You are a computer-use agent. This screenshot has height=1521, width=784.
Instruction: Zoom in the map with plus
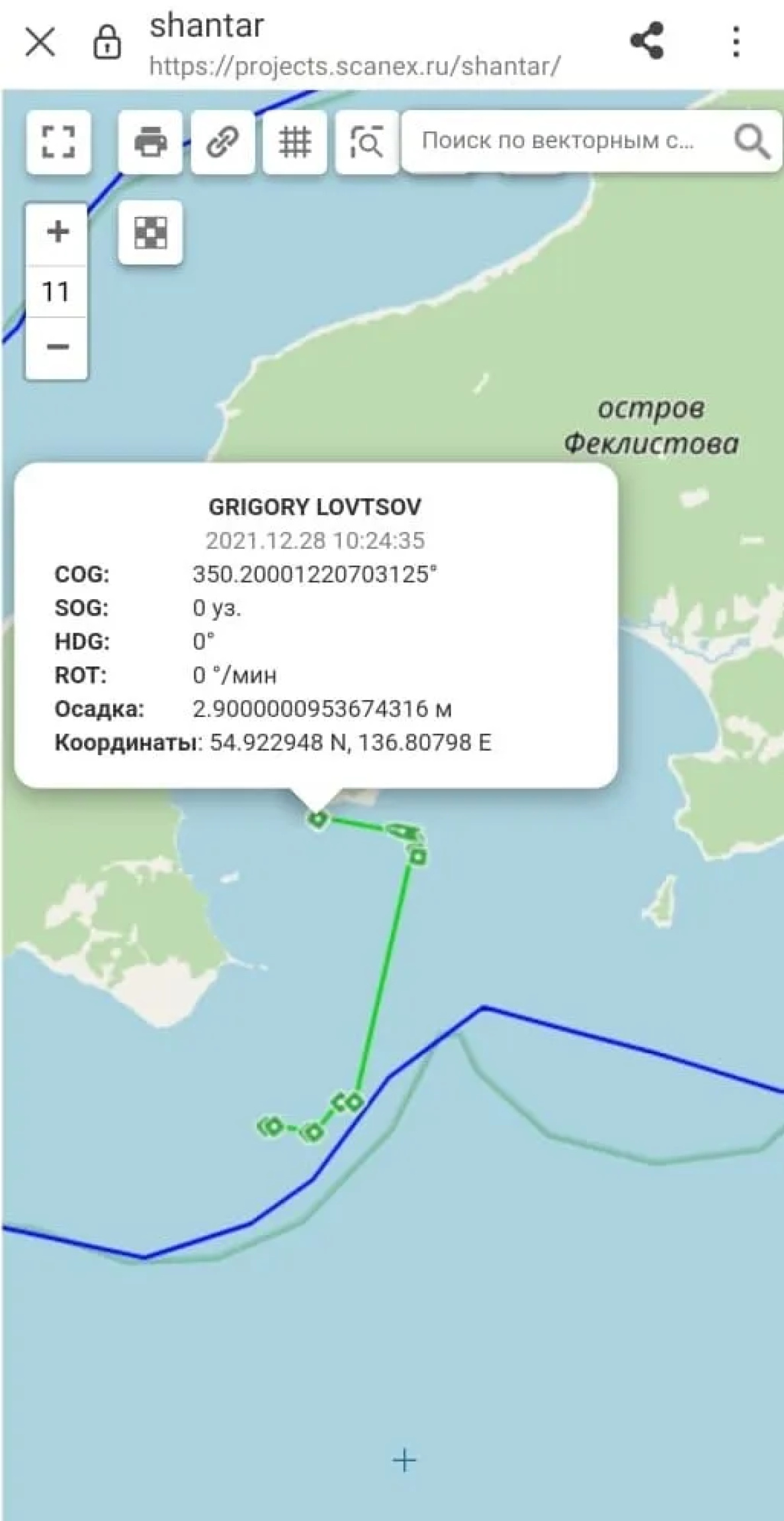coord(57,232)
